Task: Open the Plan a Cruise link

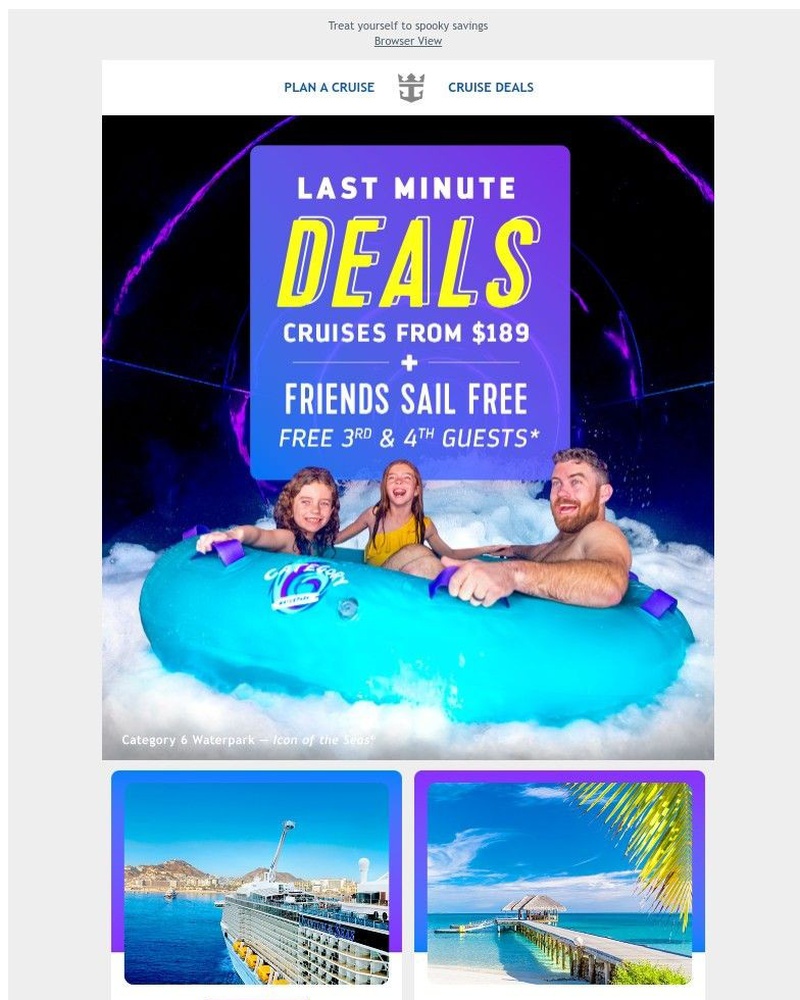Action: click(x=329, y=87)
